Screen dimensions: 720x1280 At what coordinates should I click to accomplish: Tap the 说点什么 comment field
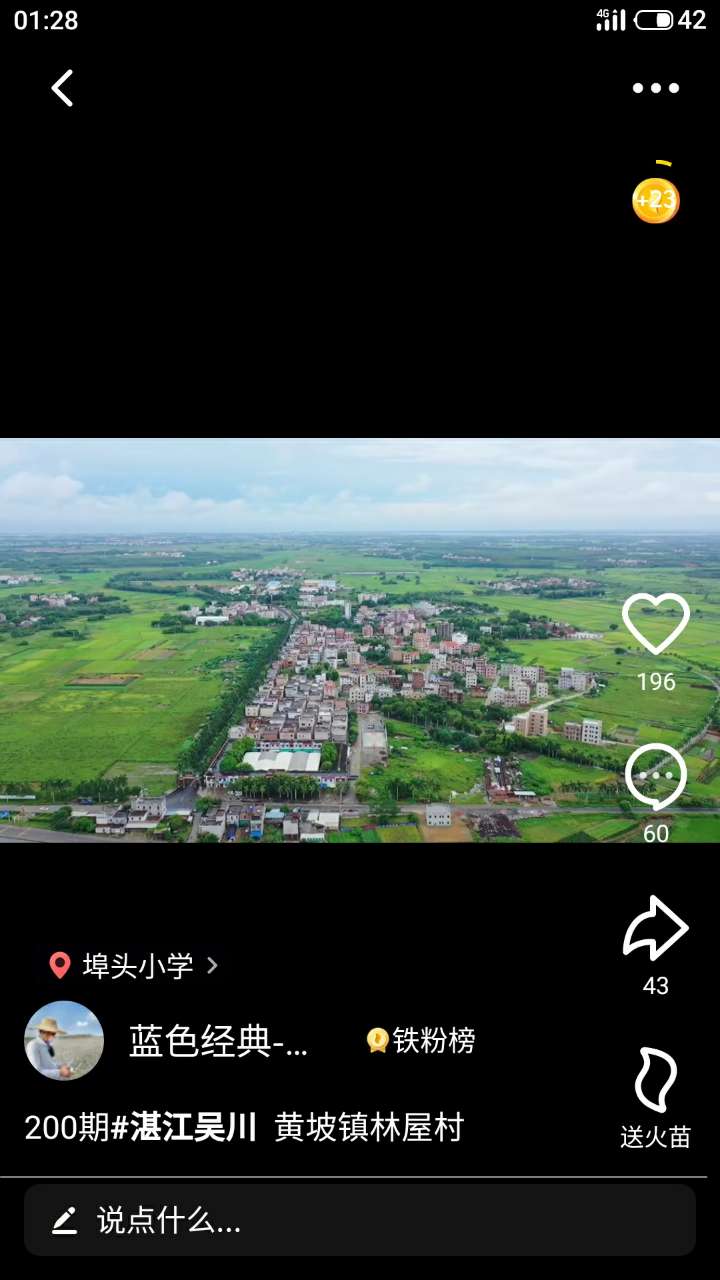360,1220
